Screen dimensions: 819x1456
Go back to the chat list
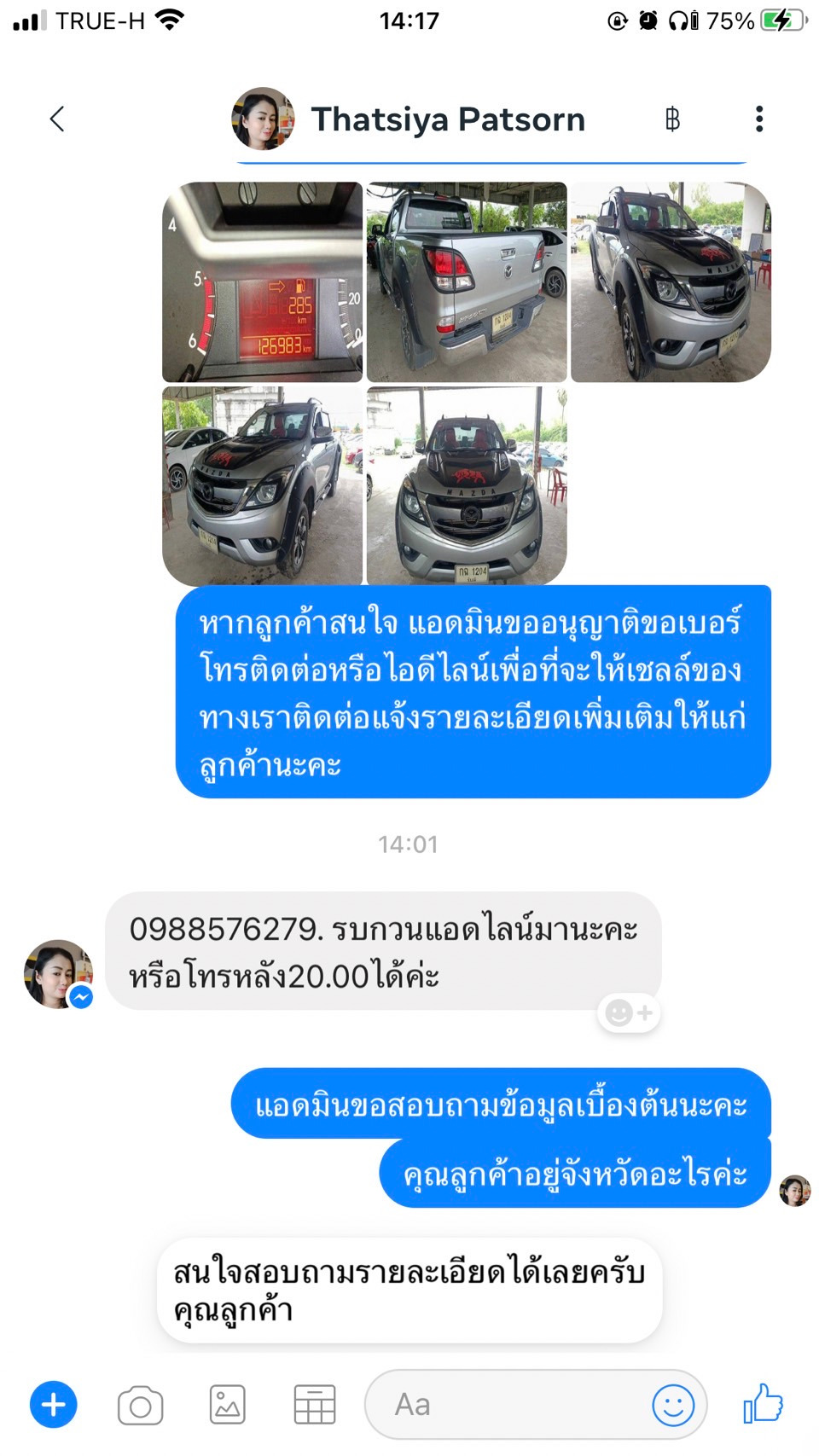(57, 119)
